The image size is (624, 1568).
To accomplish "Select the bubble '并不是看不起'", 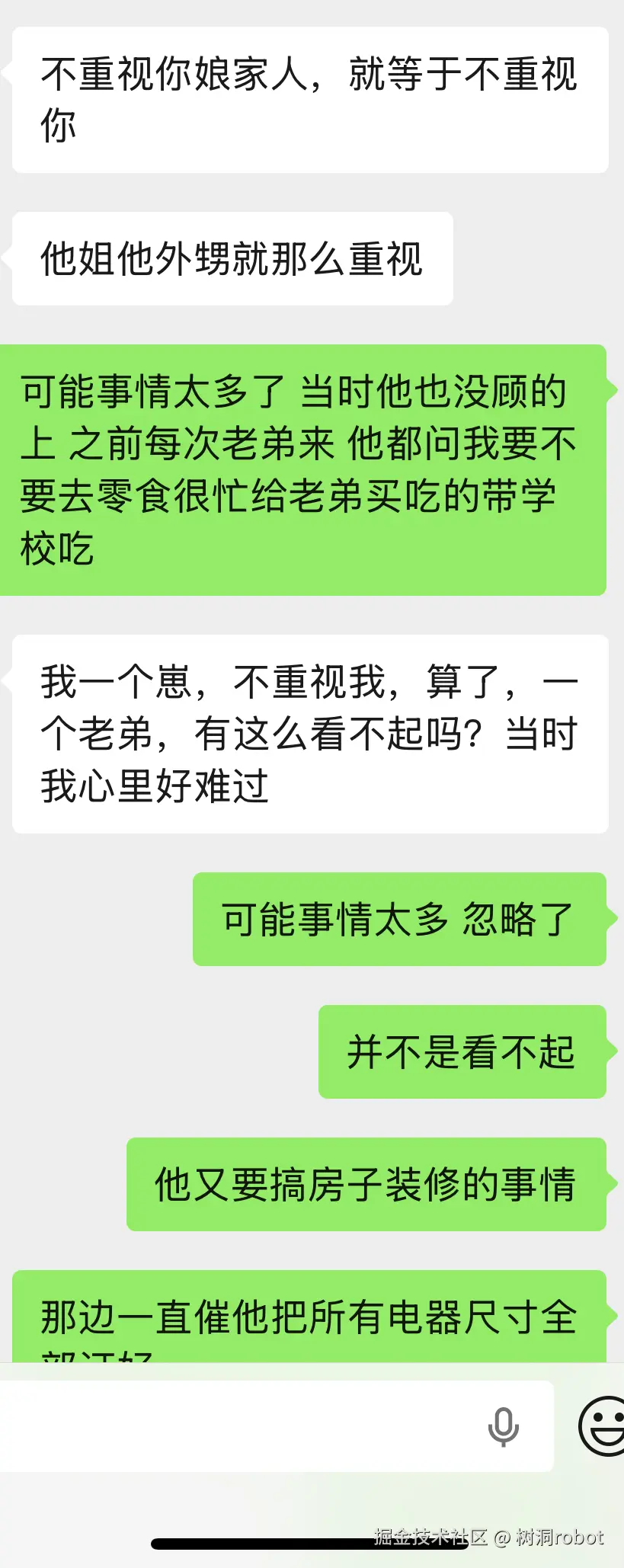I will [461, 1054].
